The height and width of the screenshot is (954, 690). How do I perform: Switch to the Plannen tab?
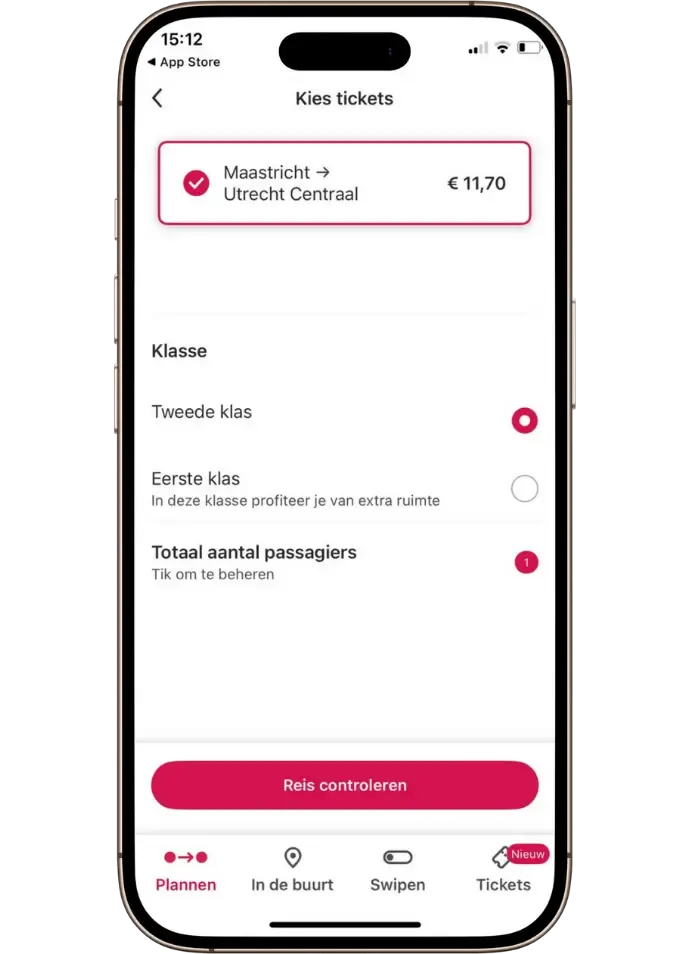(186, 870)
